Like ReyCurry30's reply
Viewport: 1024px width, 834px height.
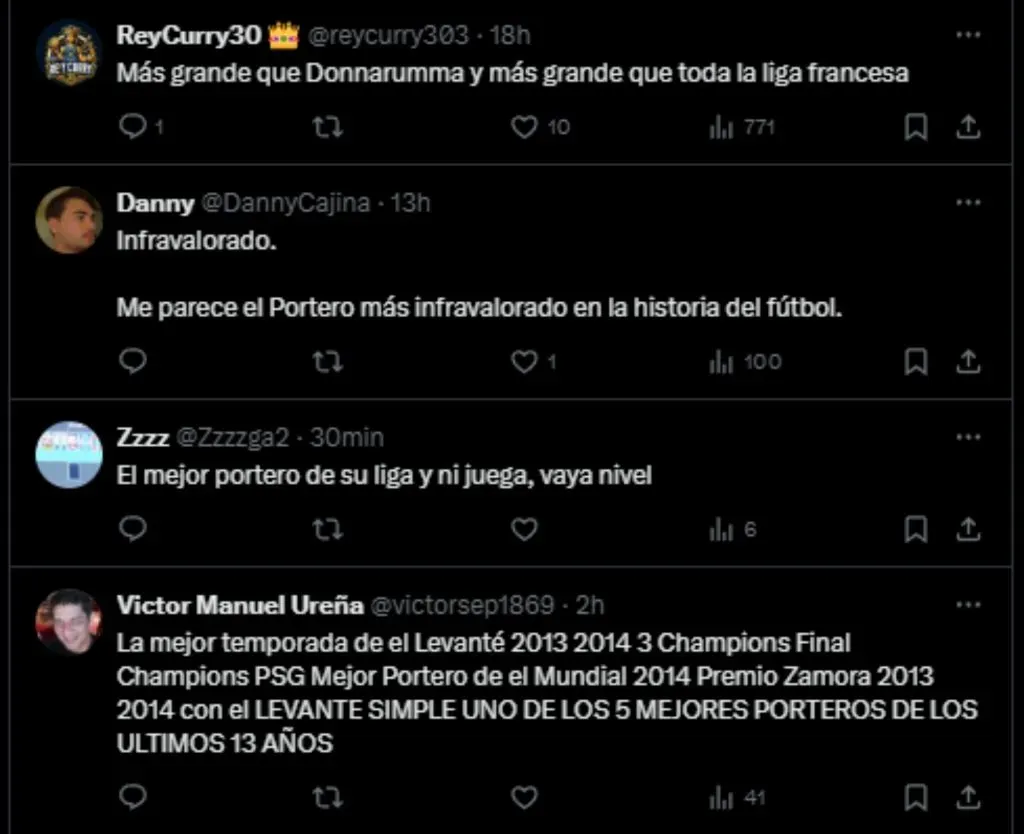pyautogui.click(x=525, y=128)
